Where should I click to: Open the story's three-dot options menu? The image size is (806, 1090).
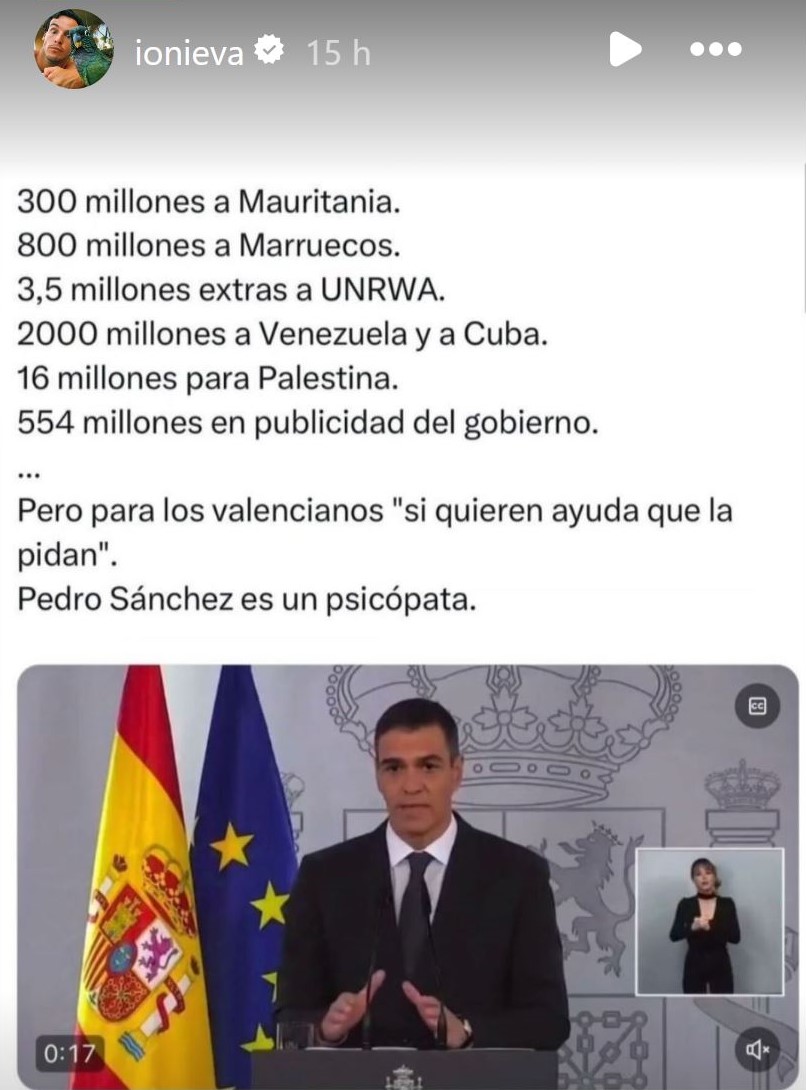(716, 48)
